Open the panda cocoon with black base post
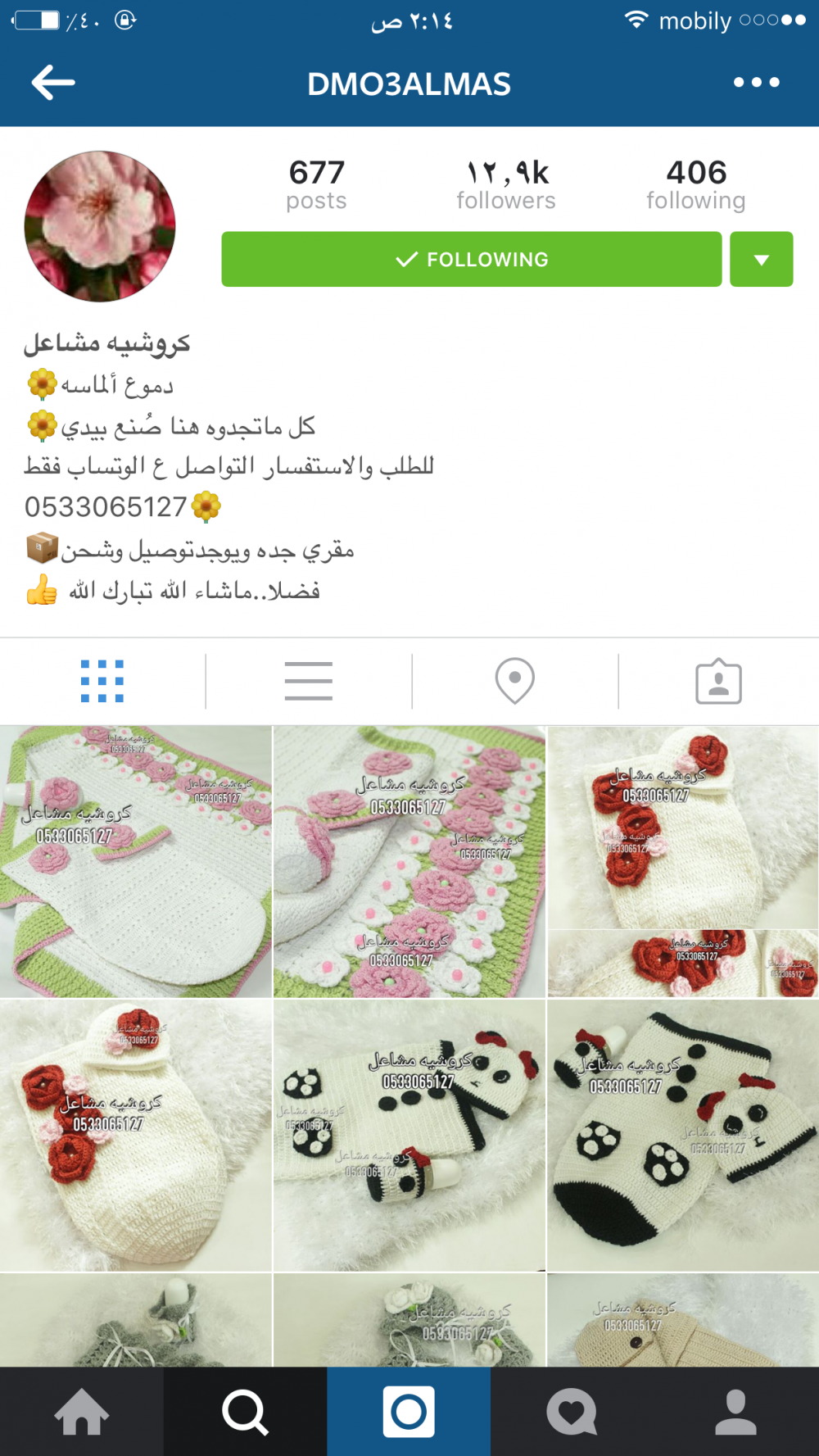Image resolution: width=819 pixels, height=1456 pixels. (682, 1135)
